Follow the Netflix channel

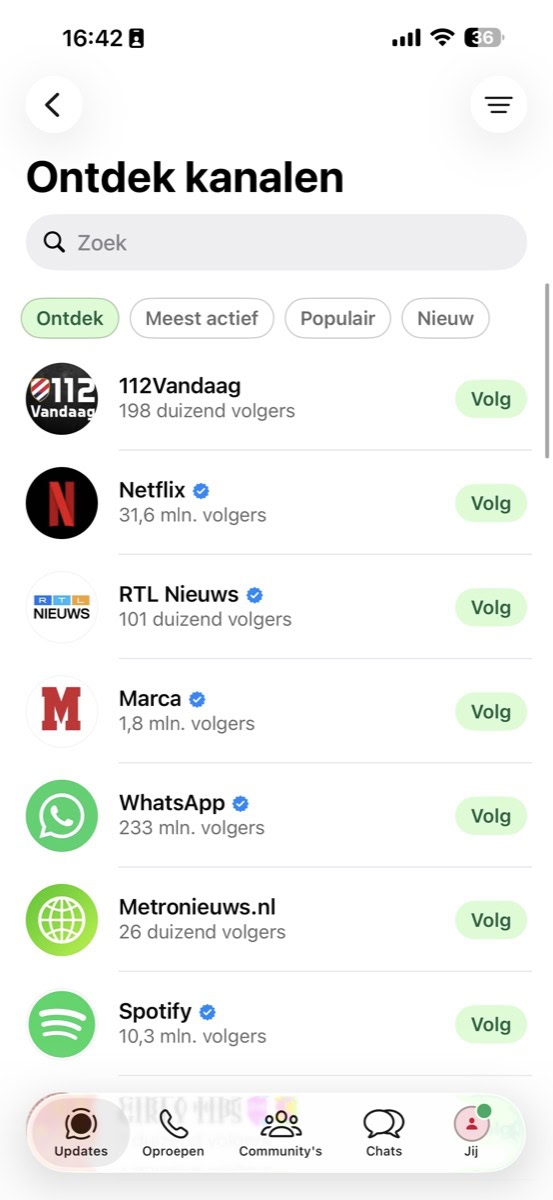point(491,503)
